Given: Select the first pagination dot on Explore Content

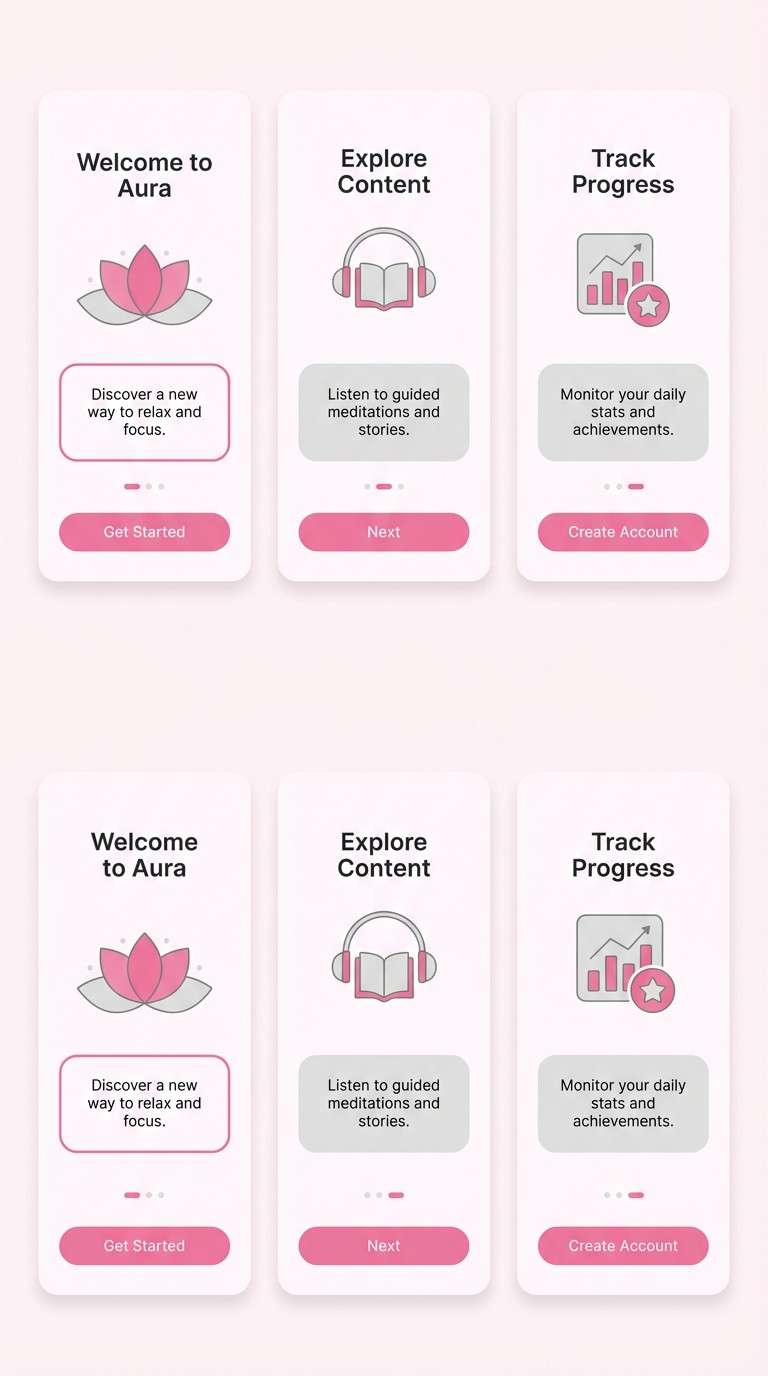Looking at the screenshot, I should tap(366, 486).
